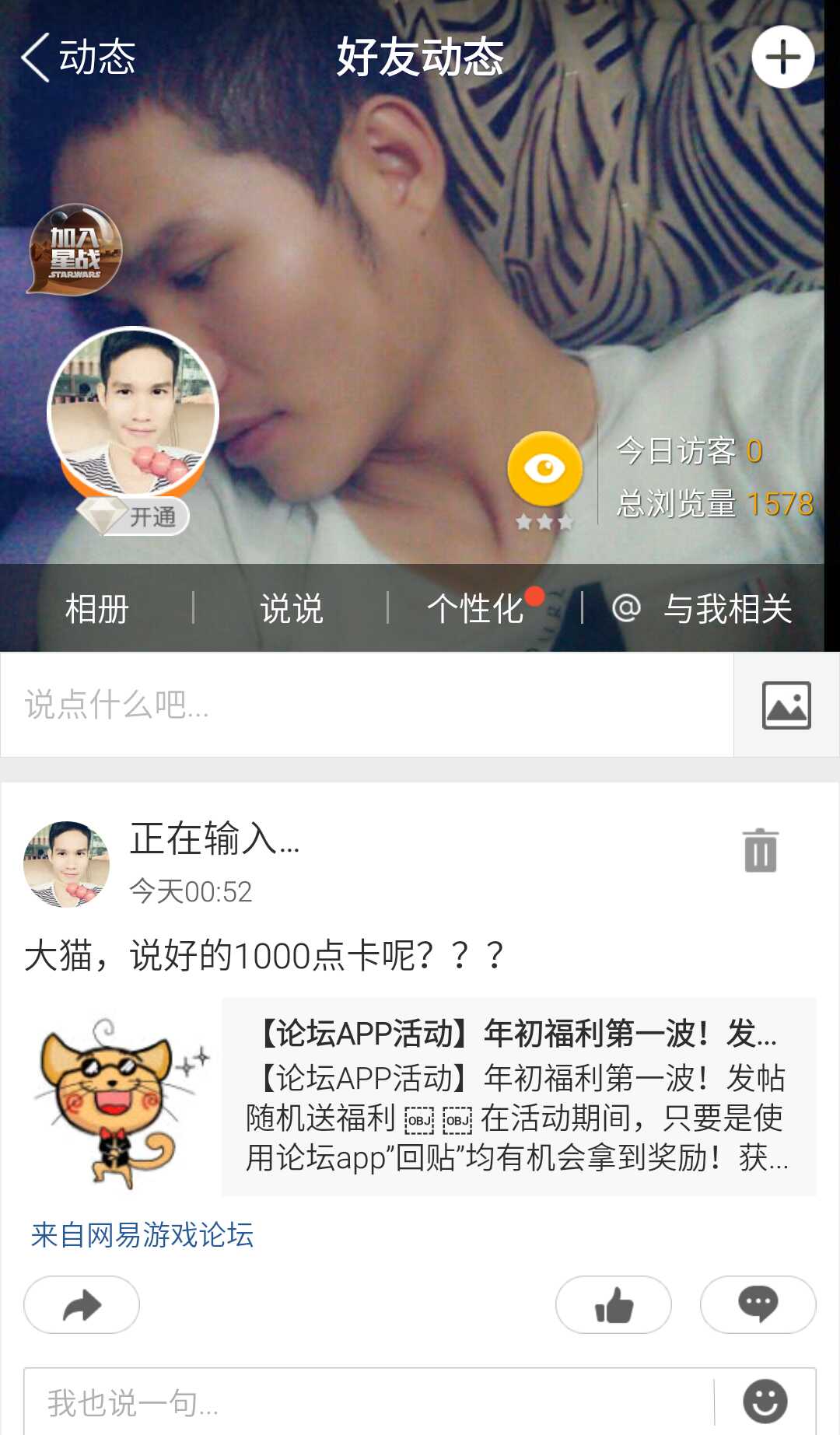Screen dimensions: 840x1435
Task: Open the 个性化 tab
Action: click(476, 608)
